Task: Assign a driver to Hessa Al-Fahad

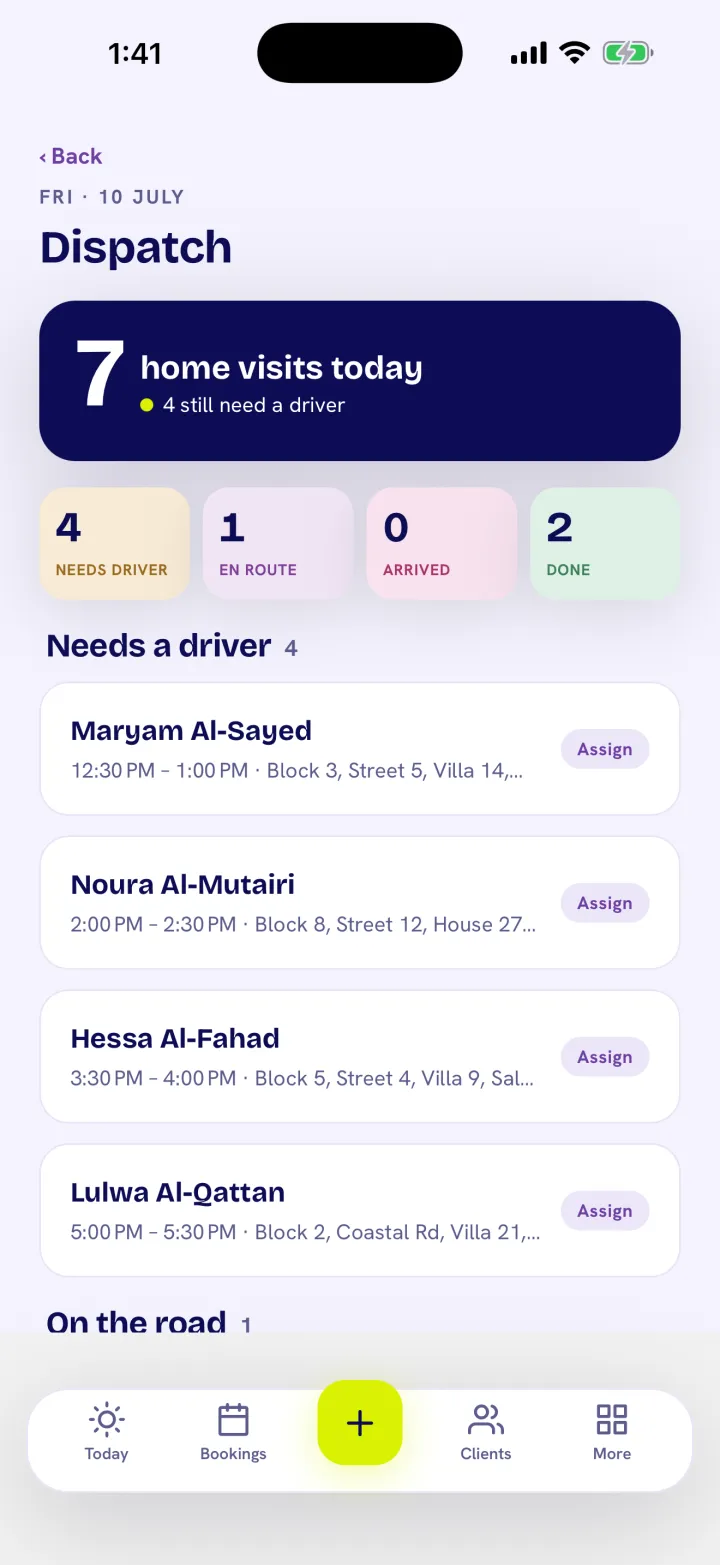Action: [x=605, y=1057]
